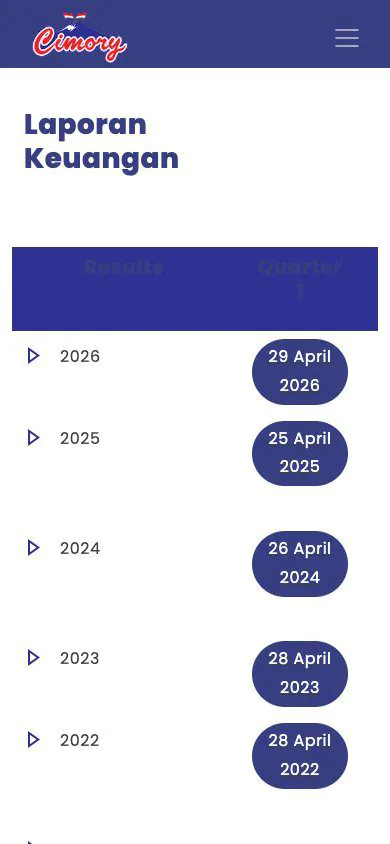The image size is (390, 844).
Task: Open the 28 April 2023 quarter report
Action: (300, 673)
